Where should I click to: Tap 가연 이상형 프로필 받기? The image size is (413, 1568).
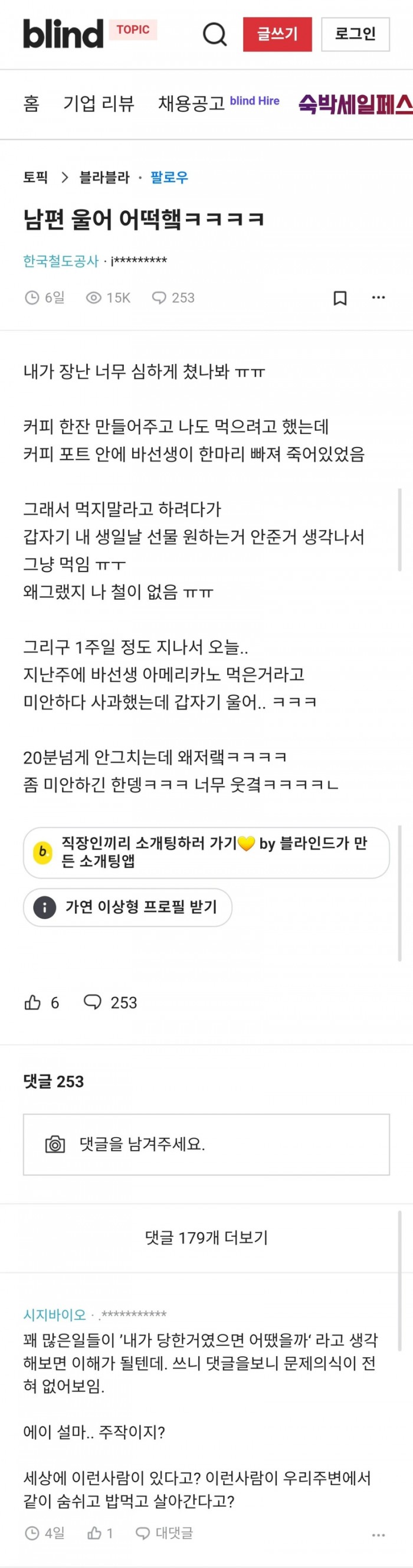127,907
